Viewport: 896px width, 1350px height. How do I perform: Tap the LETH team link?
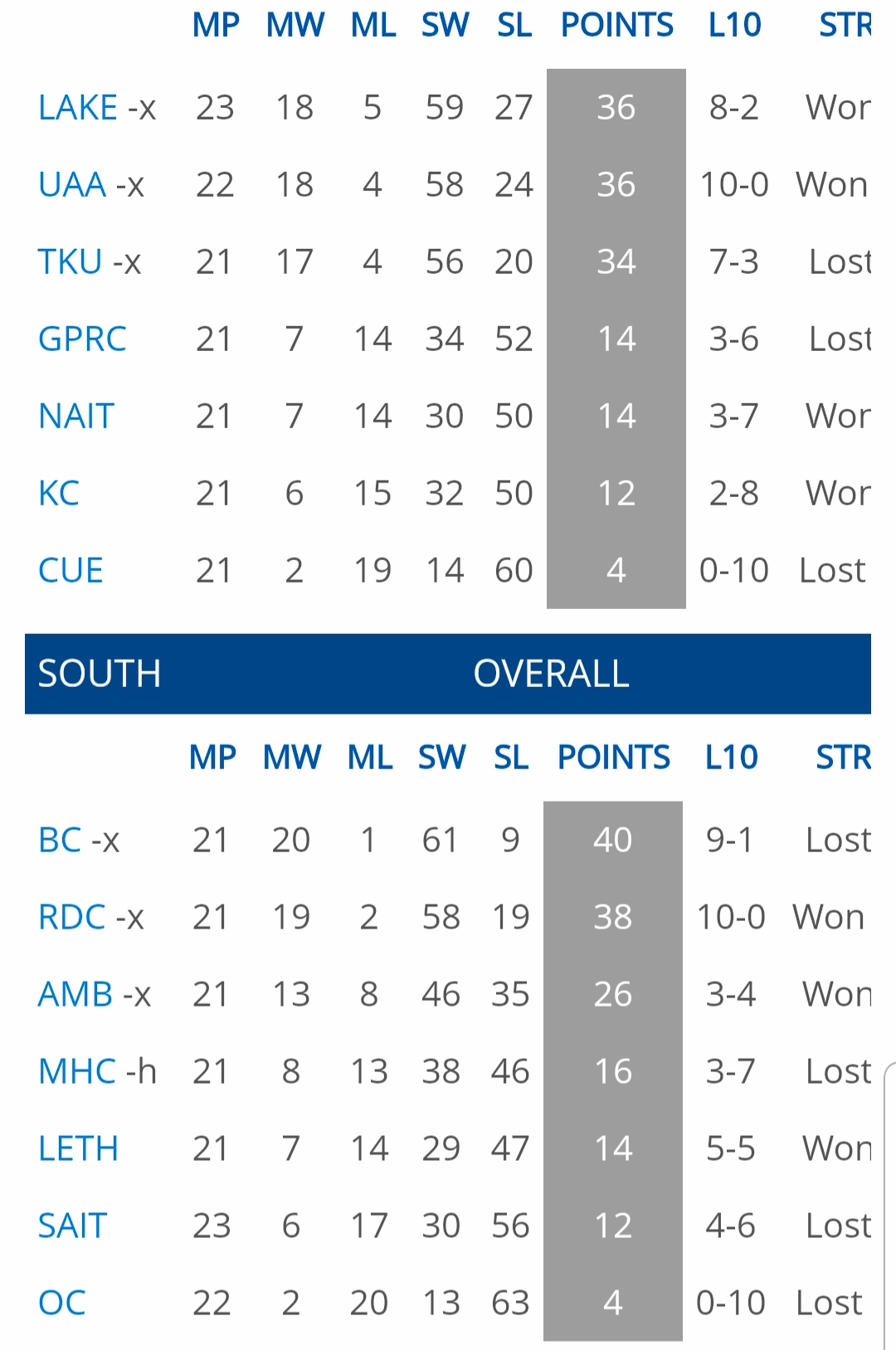(x=78, y=1149)
